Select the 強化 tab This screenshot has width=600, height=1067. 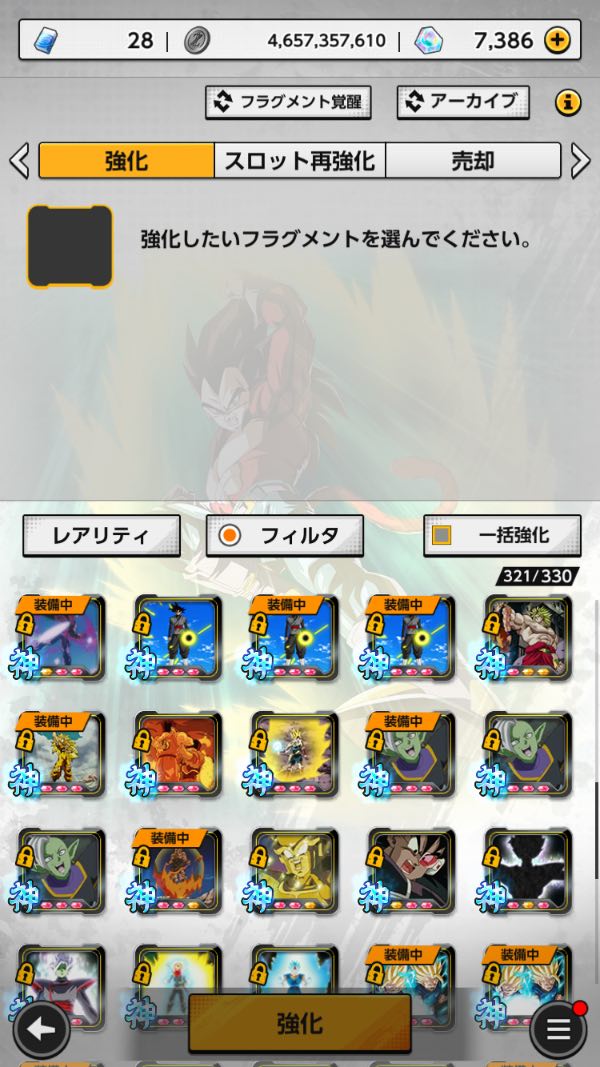(127, 161)
